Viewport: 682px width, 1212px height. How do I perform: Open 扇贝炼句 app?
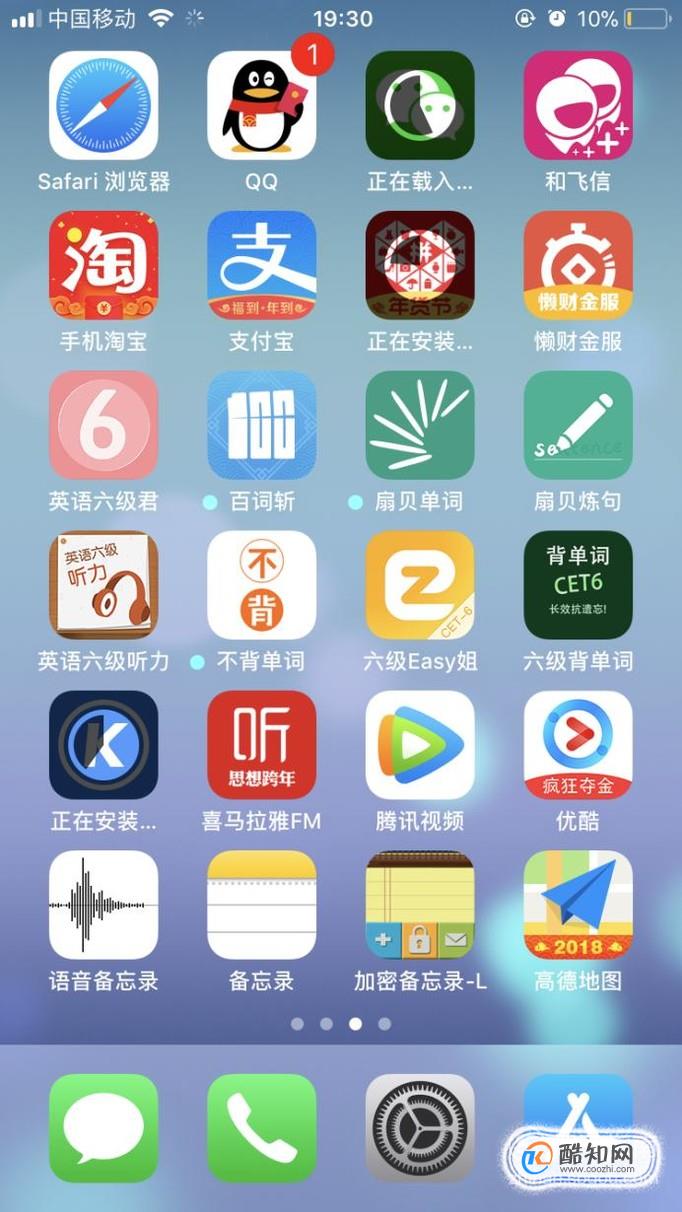click(x=578, y=425)
